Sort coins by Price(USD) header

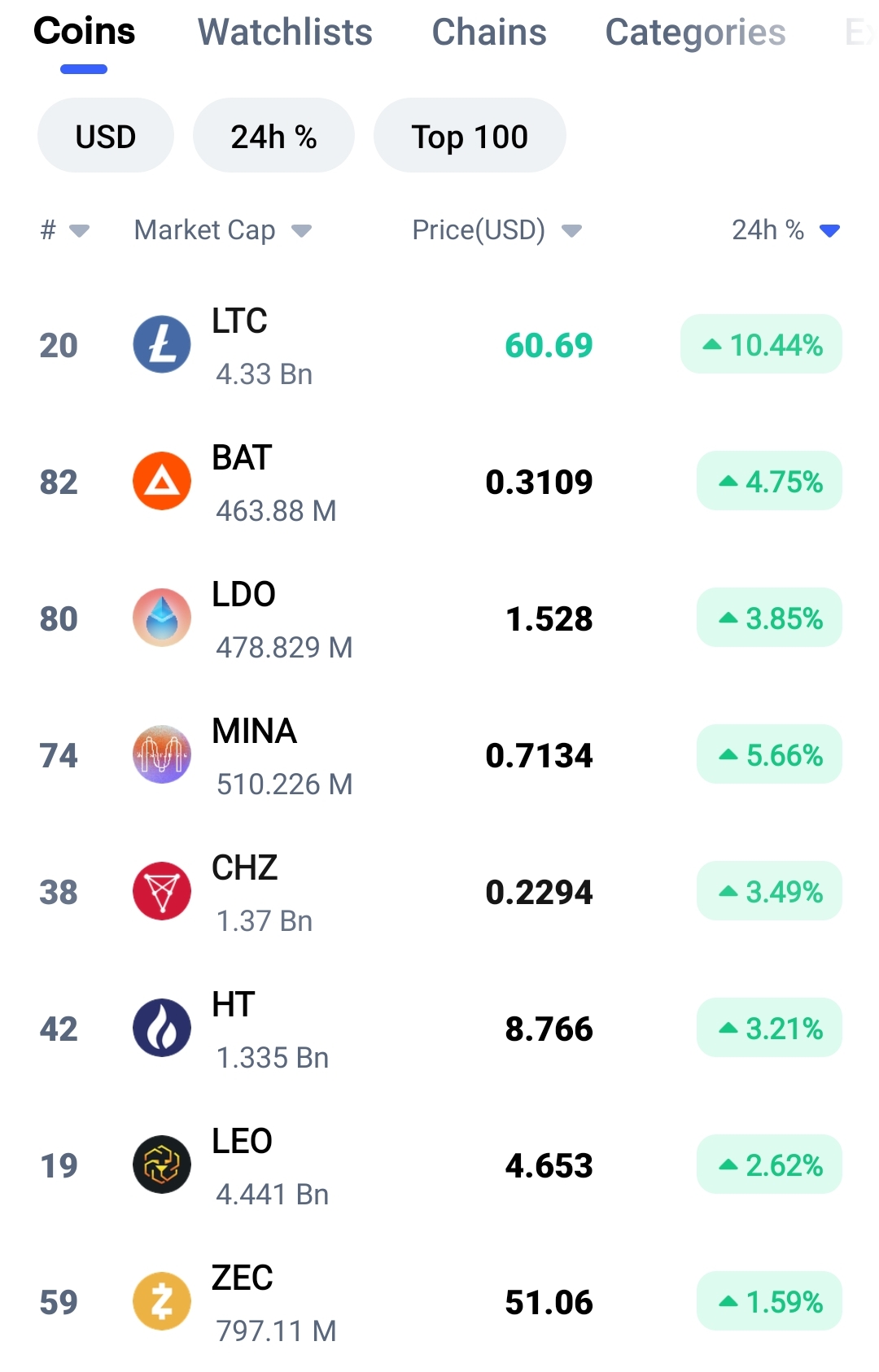point(497,230)
